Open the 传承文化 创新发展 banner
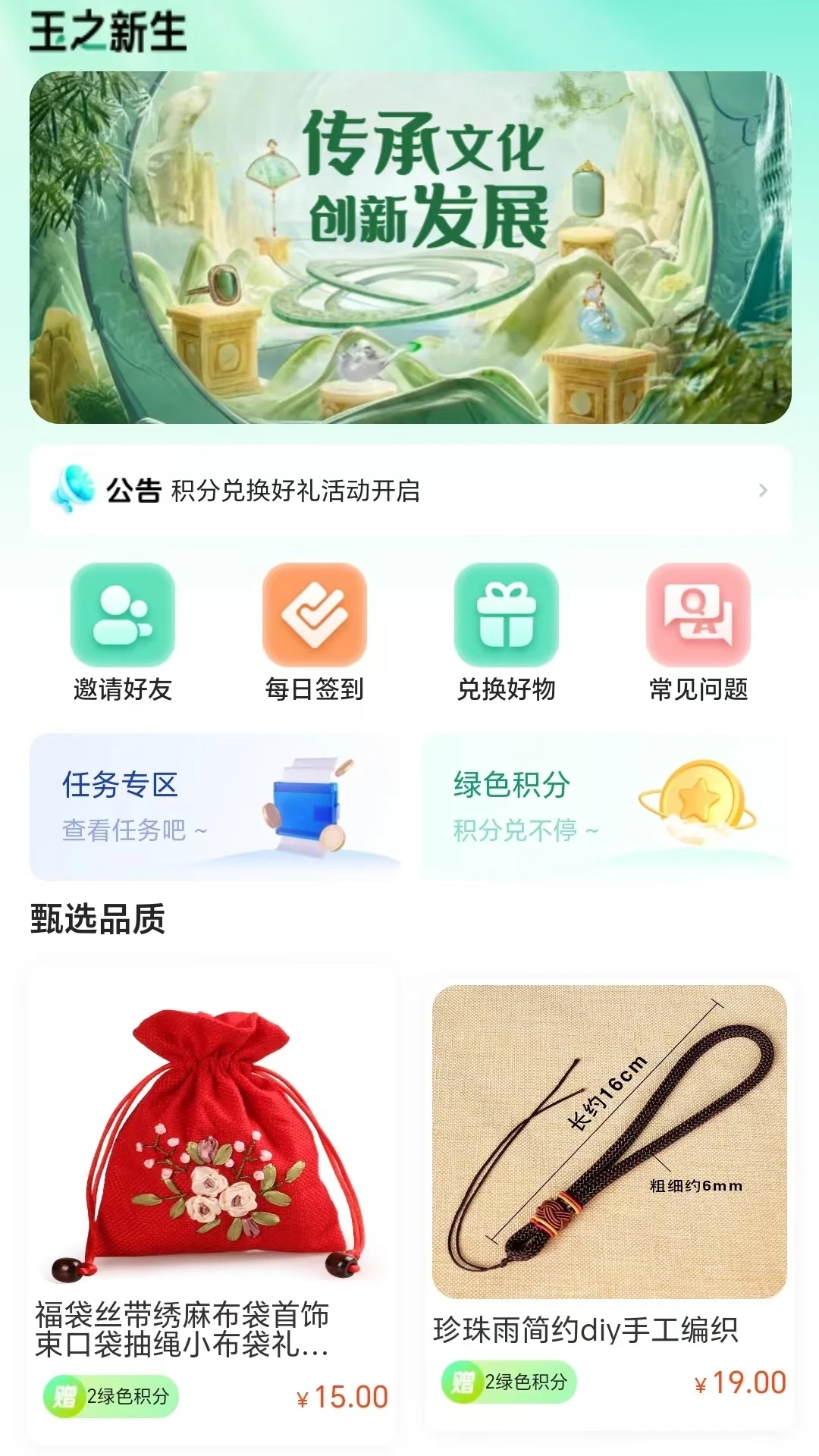819x1456 pixels. [410, 247]
